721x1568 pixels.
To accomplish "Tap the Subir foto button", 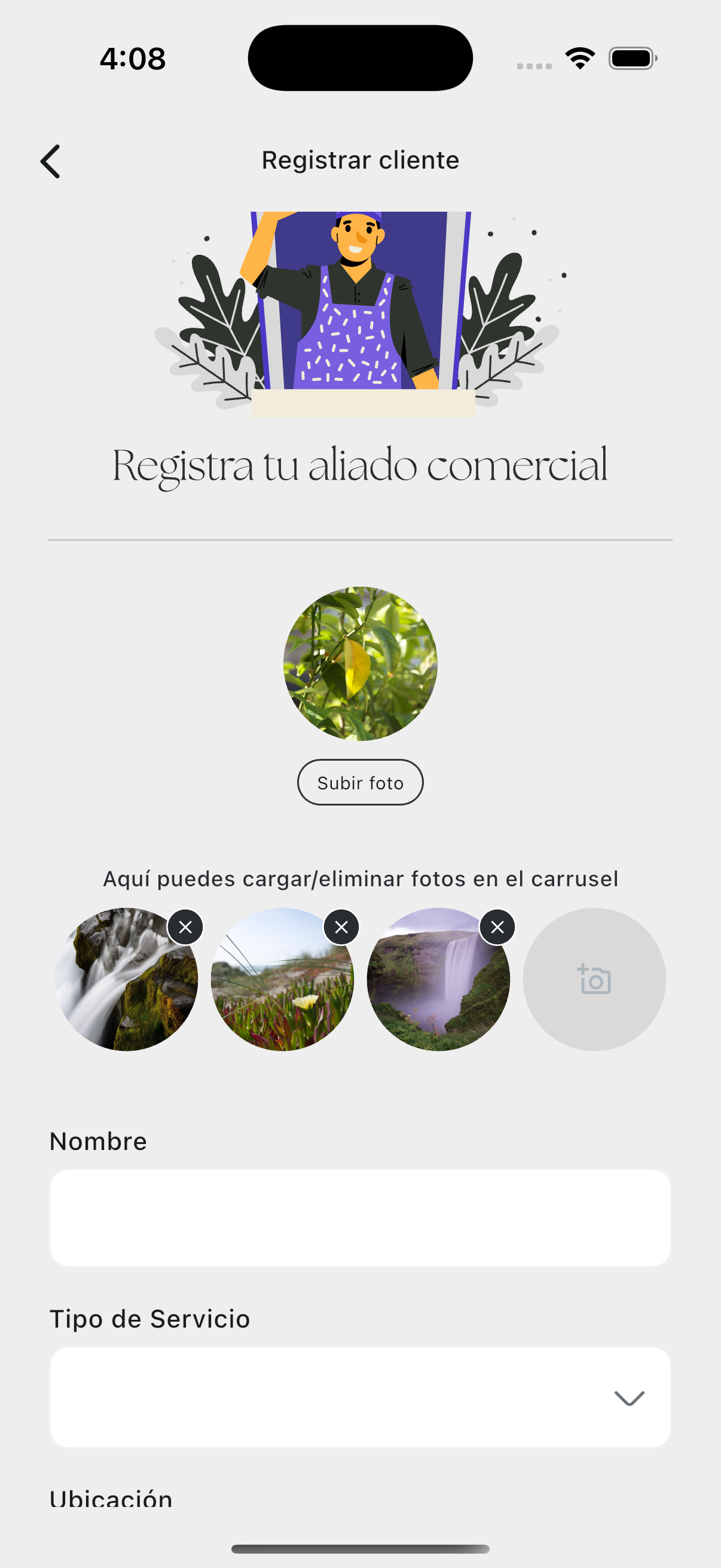I will [360, 782].
